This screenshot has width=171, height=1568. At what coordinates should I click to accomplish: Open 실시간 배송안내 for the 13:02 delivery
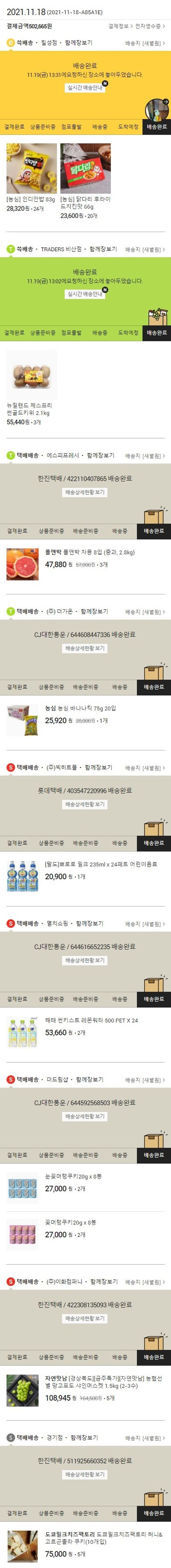coord(84,294)
